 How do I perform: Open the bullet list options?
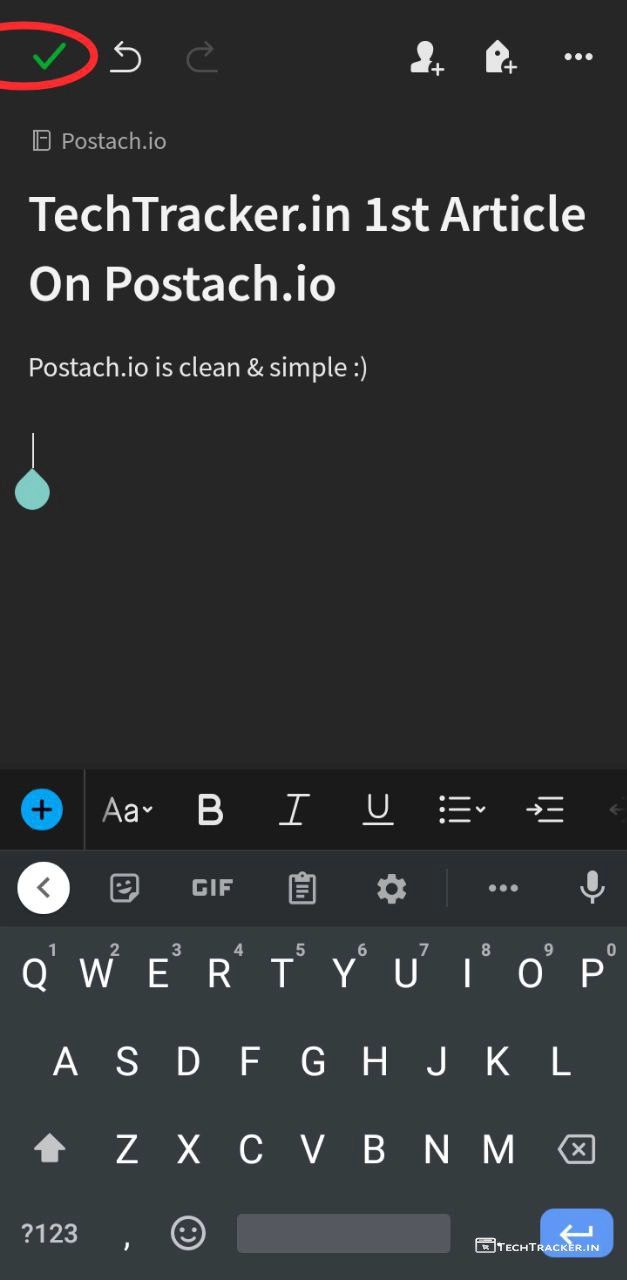[461, 810]
